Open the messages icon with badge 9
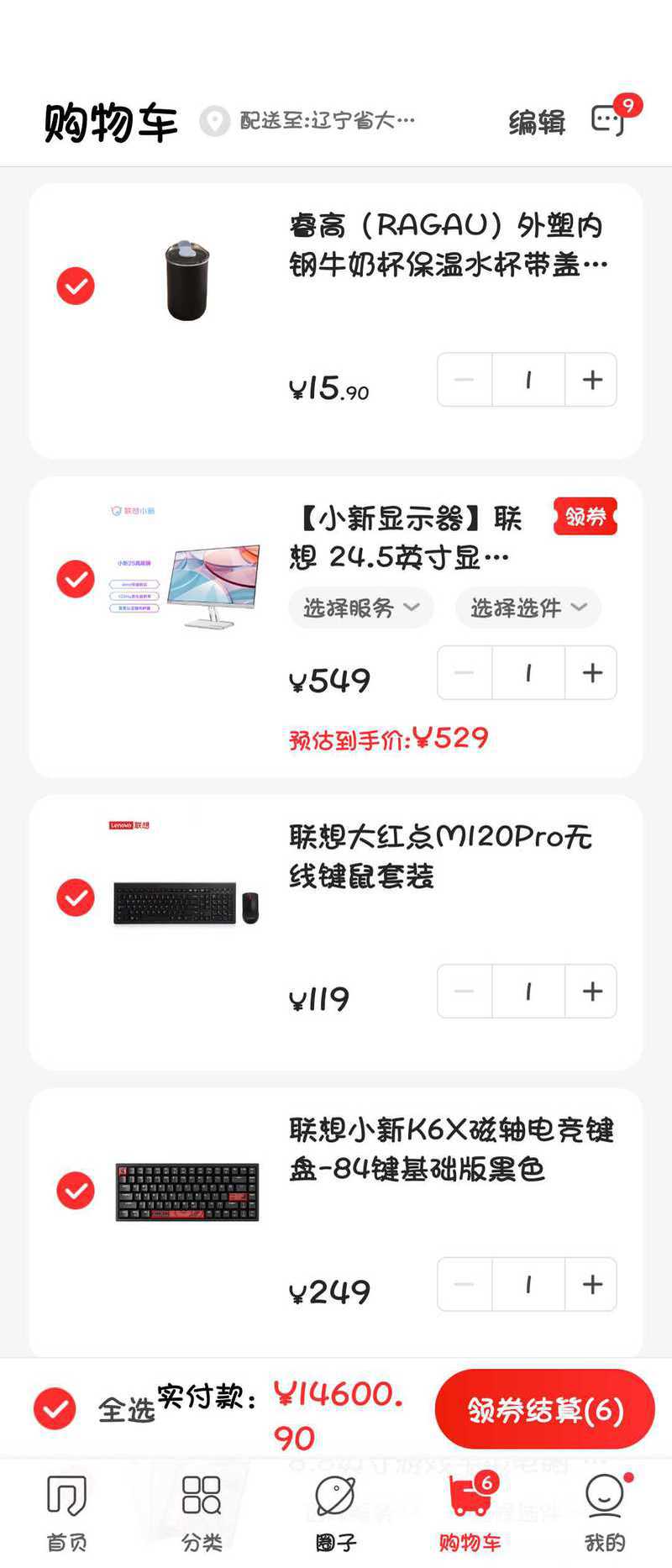This screenshot has height=1568, width=672. point(609,119)
